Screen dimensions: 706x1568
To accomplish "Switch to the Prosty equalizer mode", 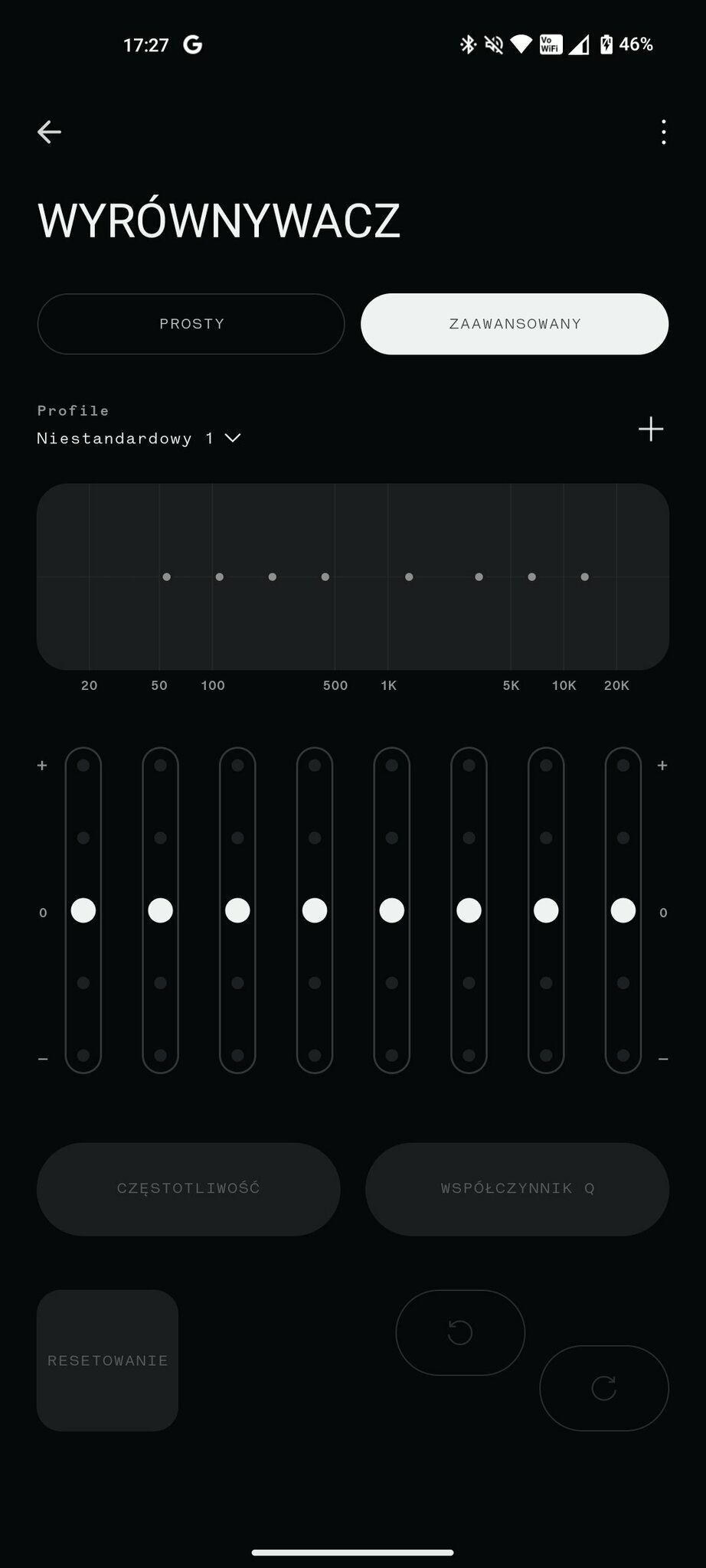I will (191, 324).
